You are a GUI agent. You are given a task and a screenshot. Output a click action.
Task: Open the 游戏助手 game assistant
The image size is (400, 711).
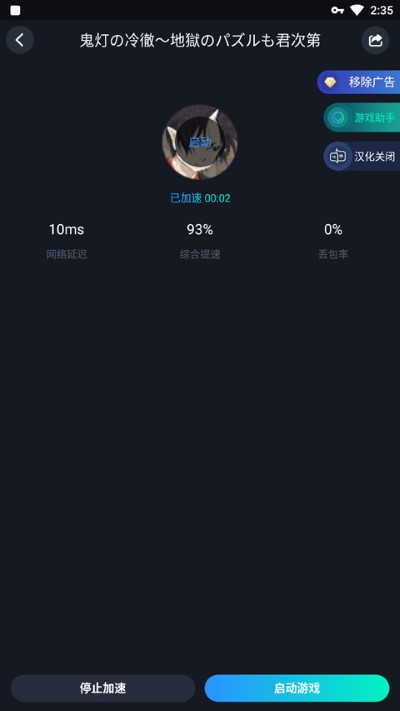pyautogui.click(x=362, y=117)
